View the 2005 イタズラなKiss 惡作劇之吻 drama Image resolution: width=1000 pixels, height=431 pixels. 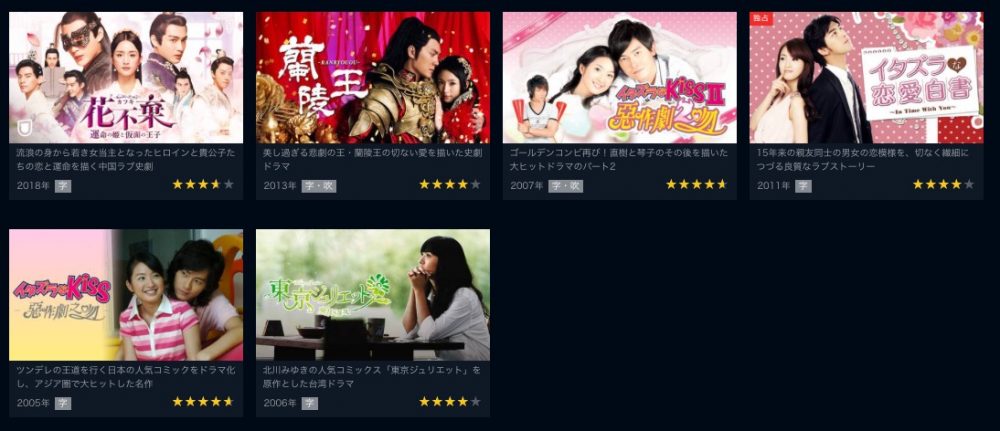click(126, 295)
